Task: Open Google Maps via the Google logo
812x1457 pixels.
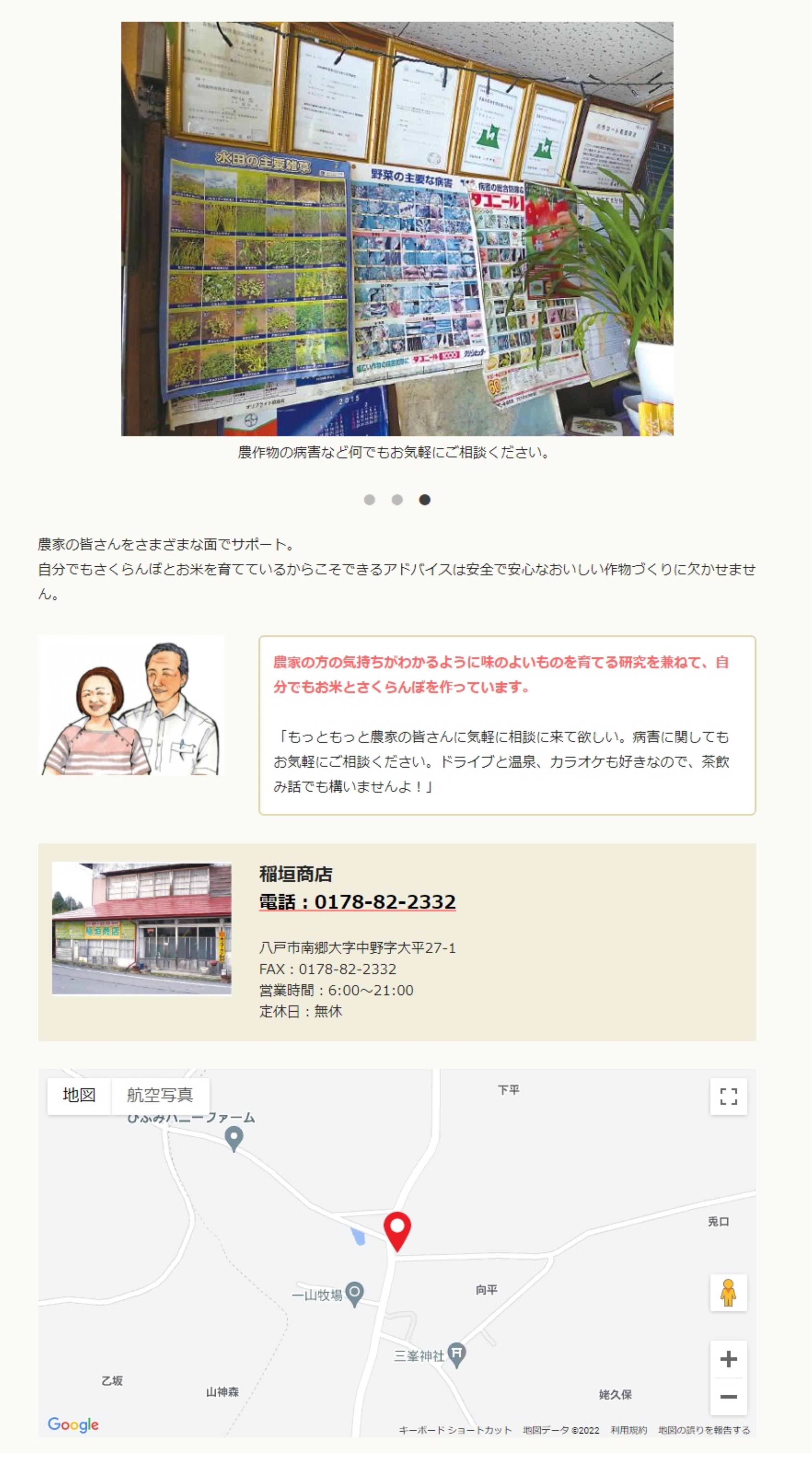Action: [x=73, y=1424]
